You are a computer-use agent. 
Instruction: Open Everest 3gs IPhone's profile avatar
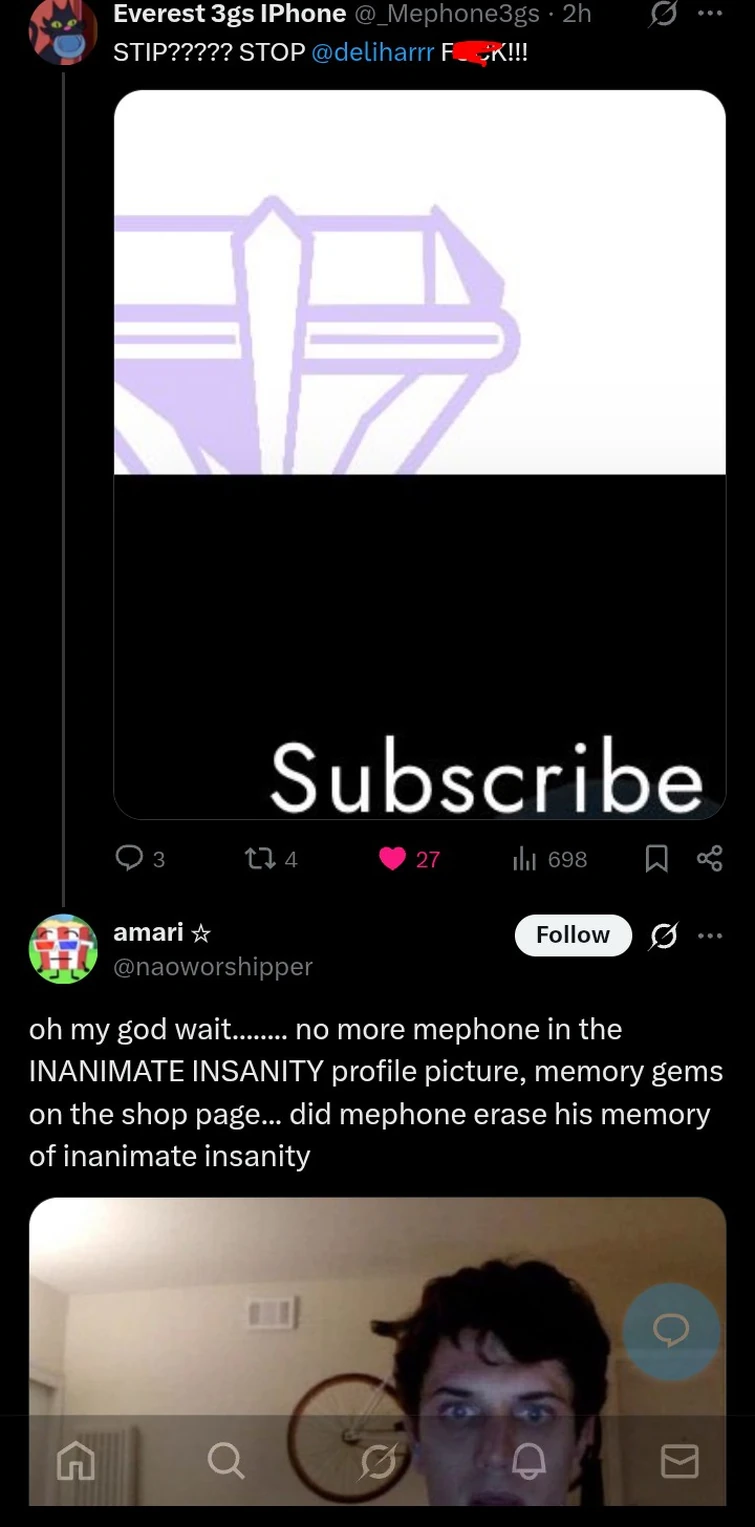63,30
